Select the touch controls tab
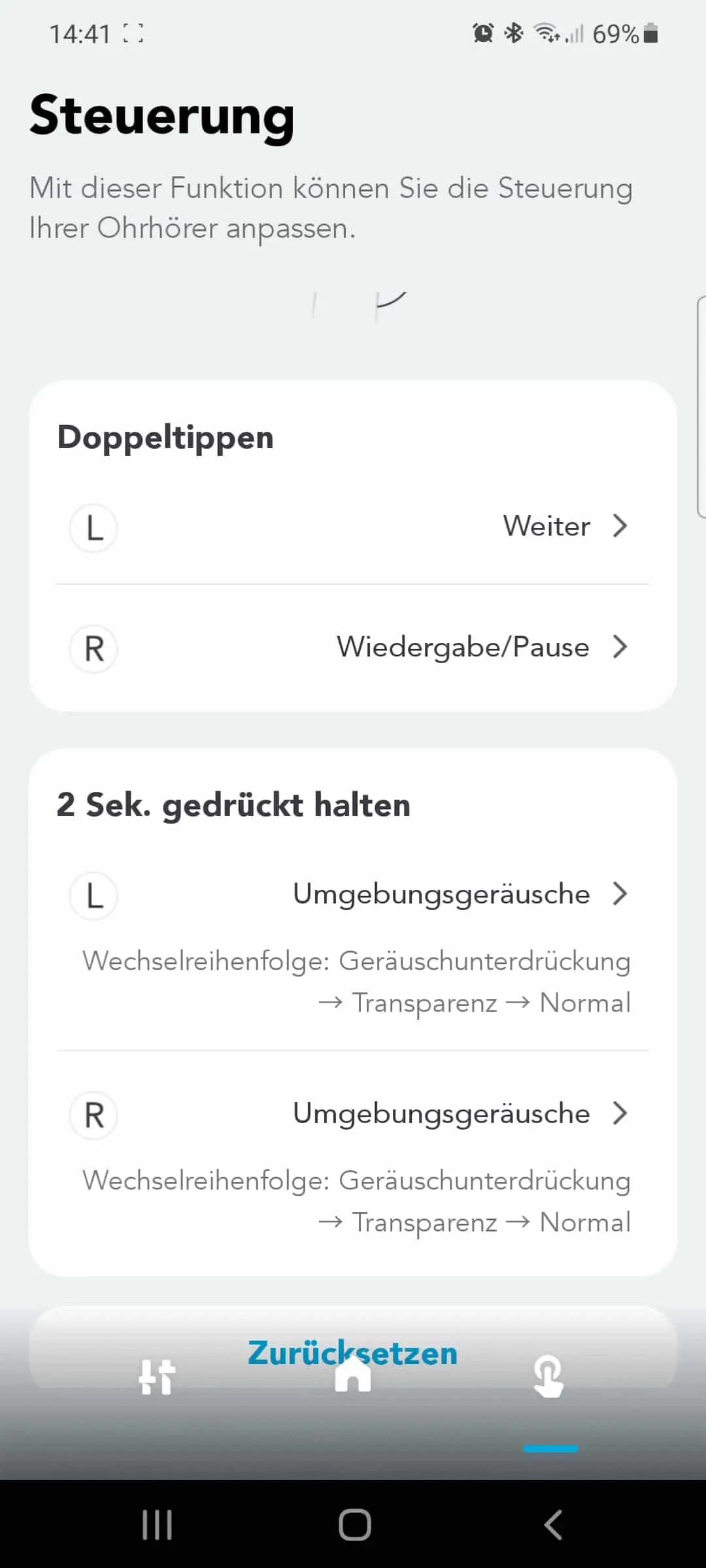This screenshot has height=1568, width=706. coord(548,1377)
